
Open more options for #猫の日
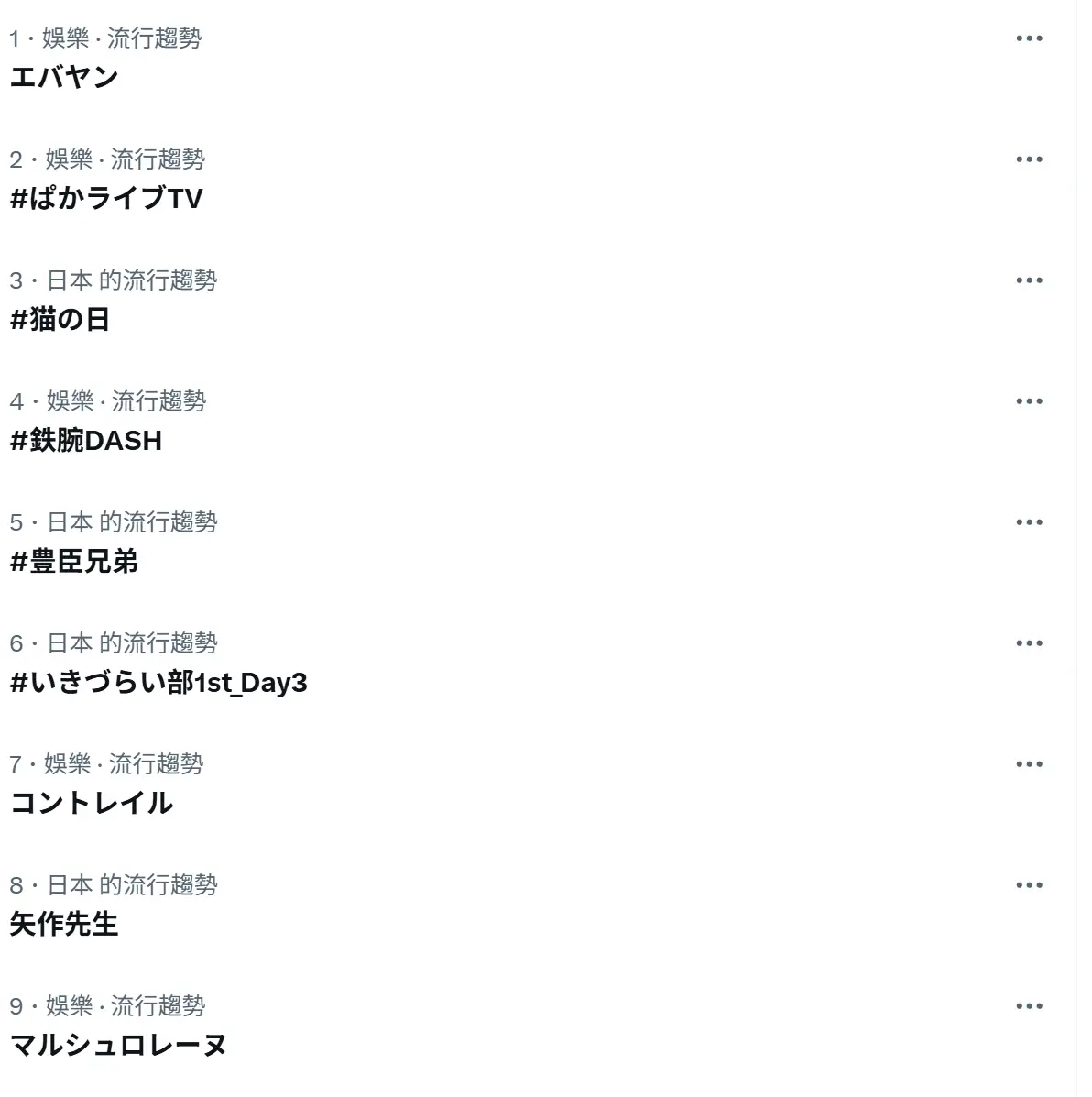pyautogui.click(x=1029, y=280)
